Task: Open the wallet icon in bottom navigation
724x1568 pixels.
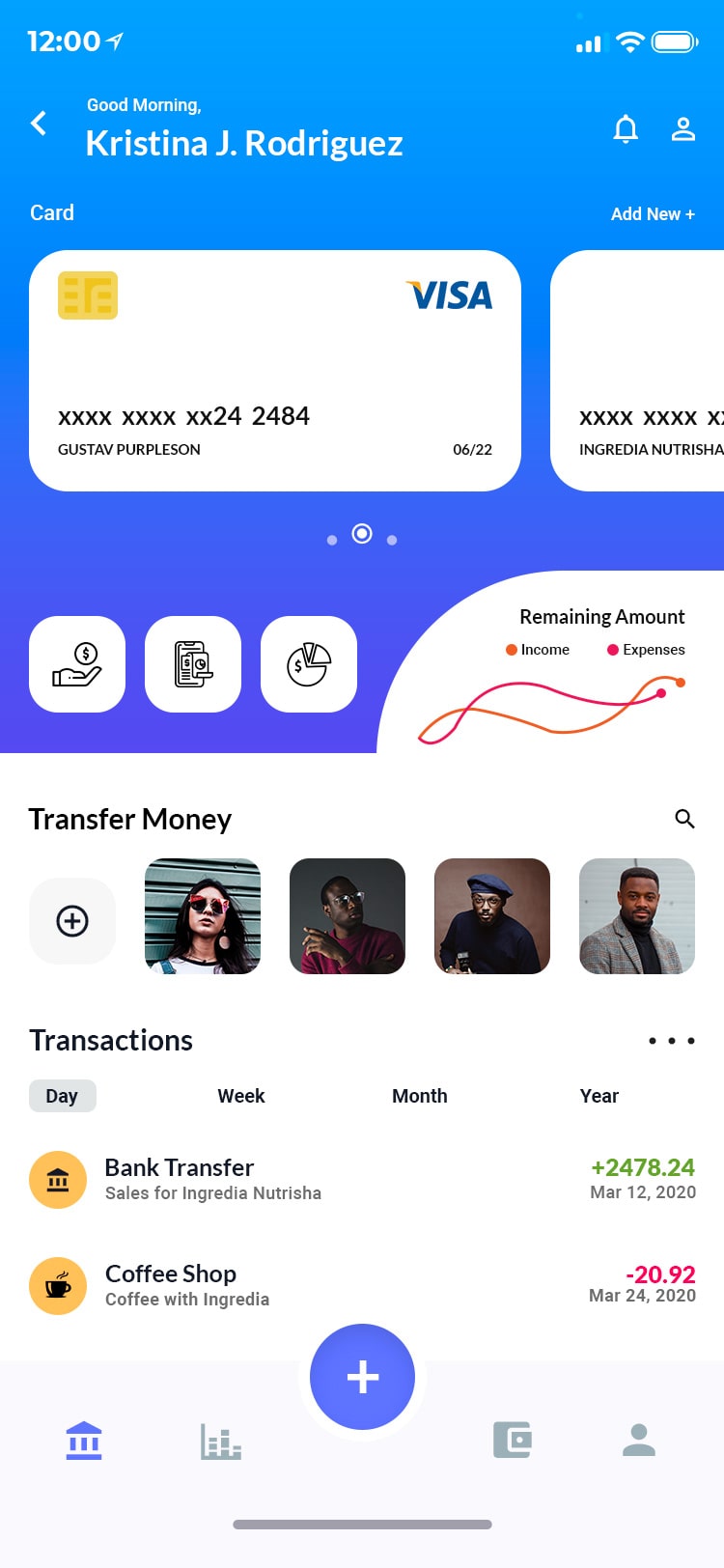Action: click(513, 1439)
